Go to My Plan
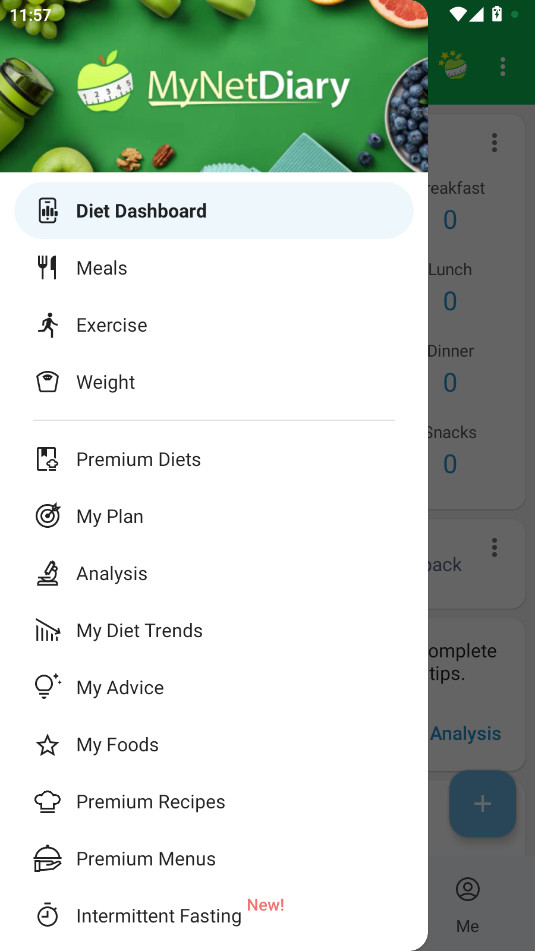Screen dimensions: 535x951 [214, 516]
